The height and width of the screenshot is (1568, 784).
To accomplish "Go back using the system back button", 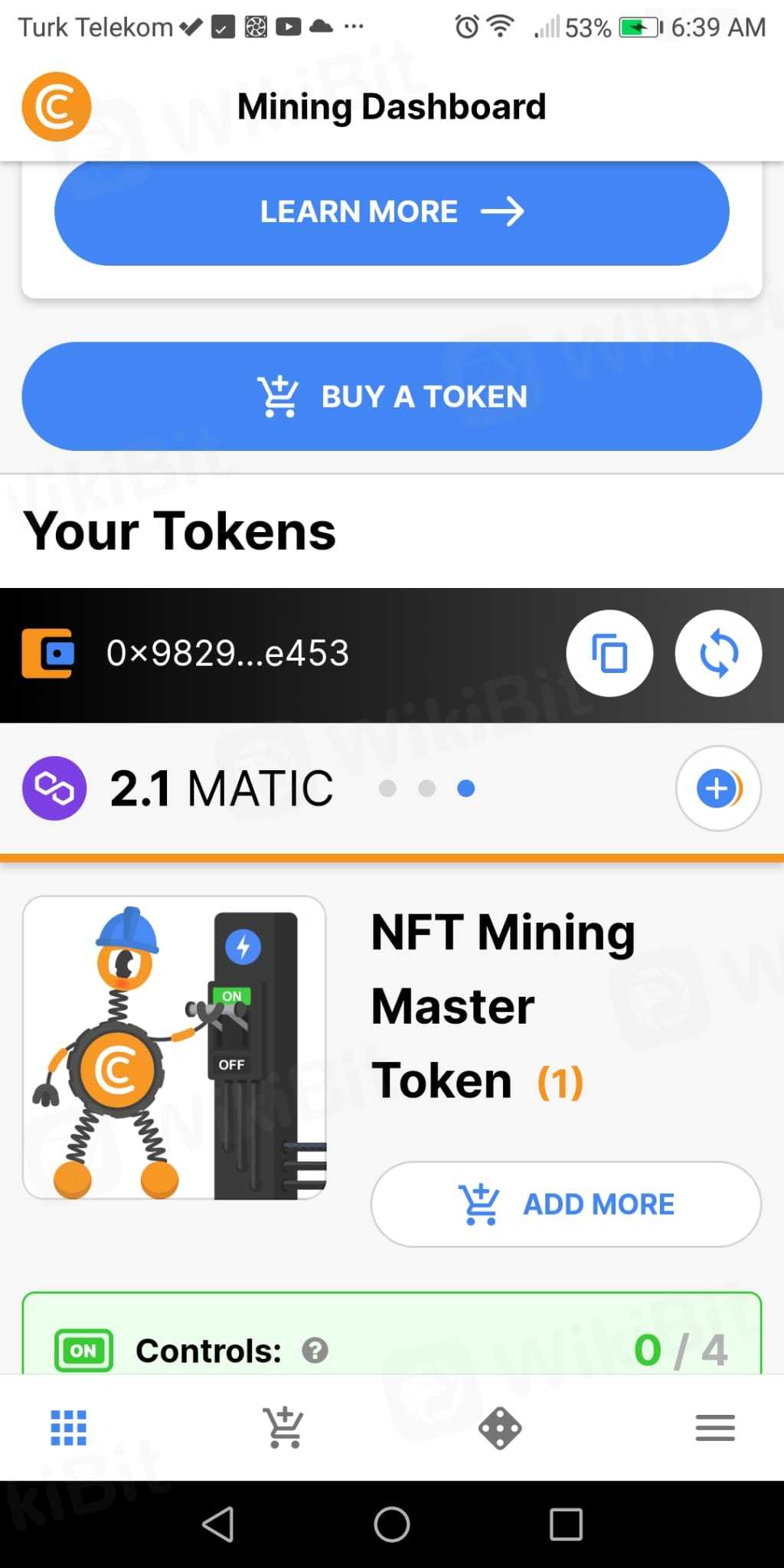I will coord(218,1524).
